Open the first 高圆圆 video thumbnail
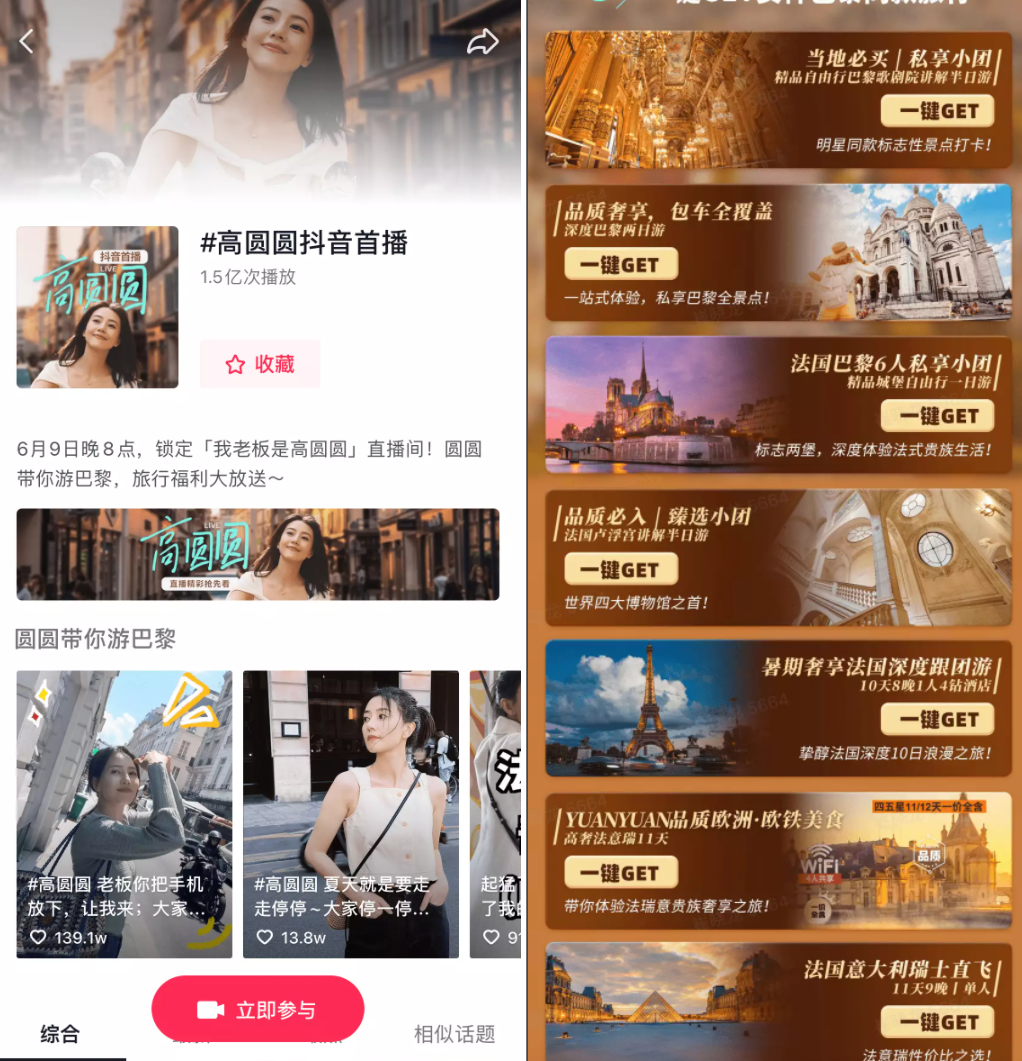Viewport: 1022px width, 1061px height. pos(123,812)
